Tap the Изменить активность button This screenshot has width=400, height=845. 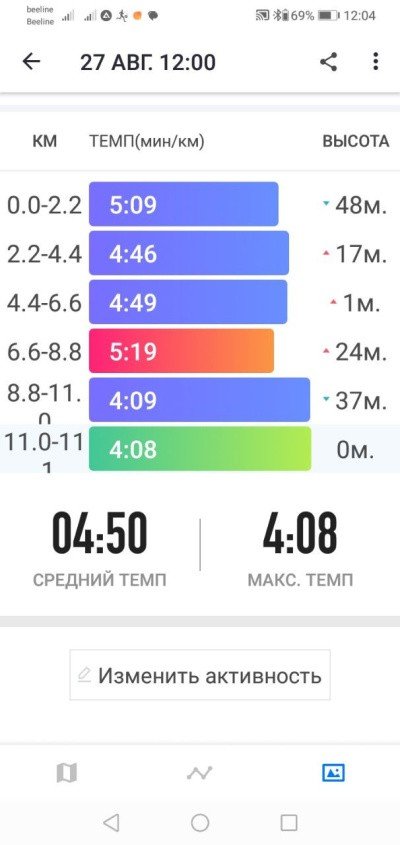200,675
